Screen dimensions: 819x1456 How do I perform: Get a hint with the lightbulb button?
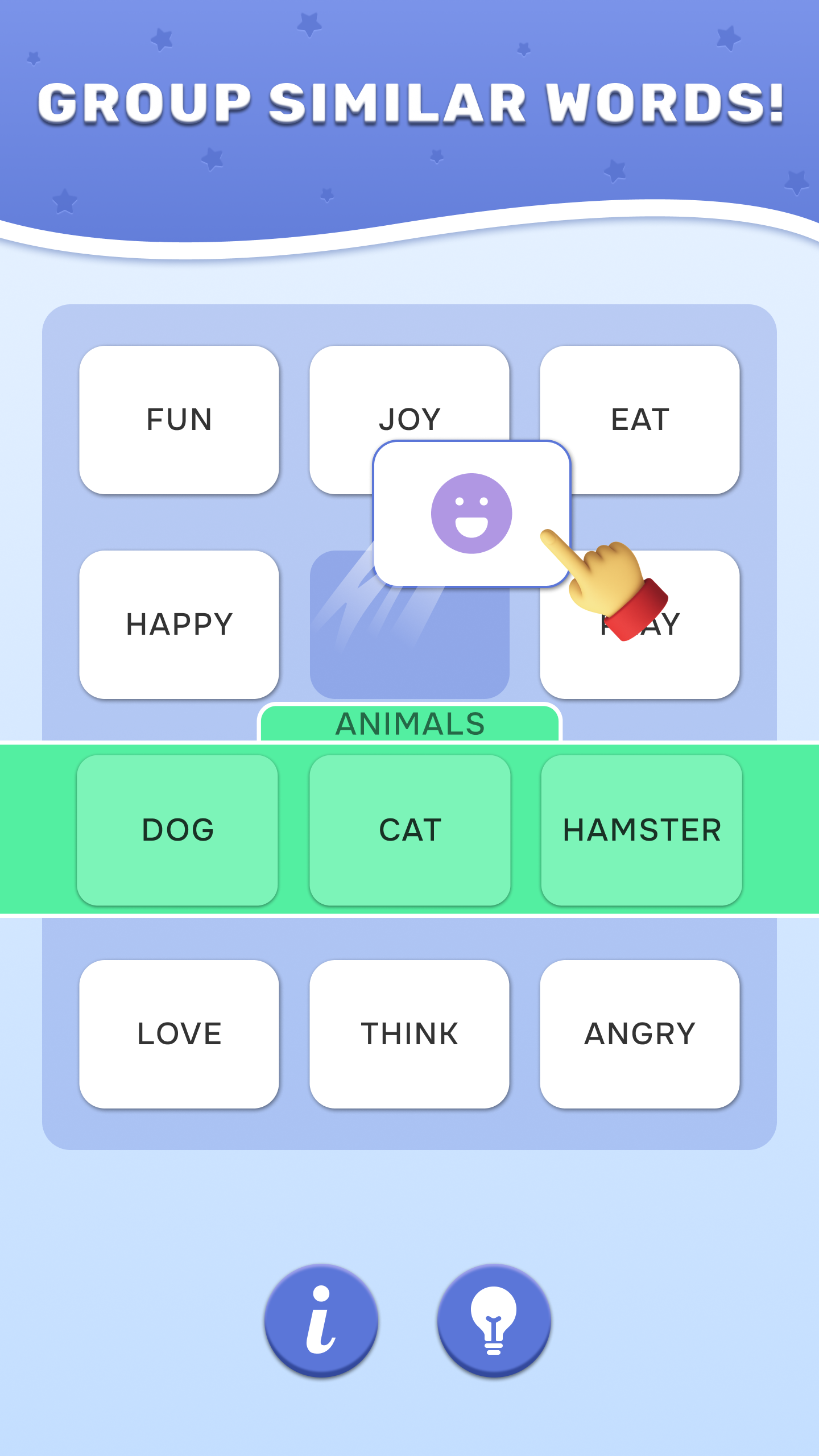(x=494, y=1319)
